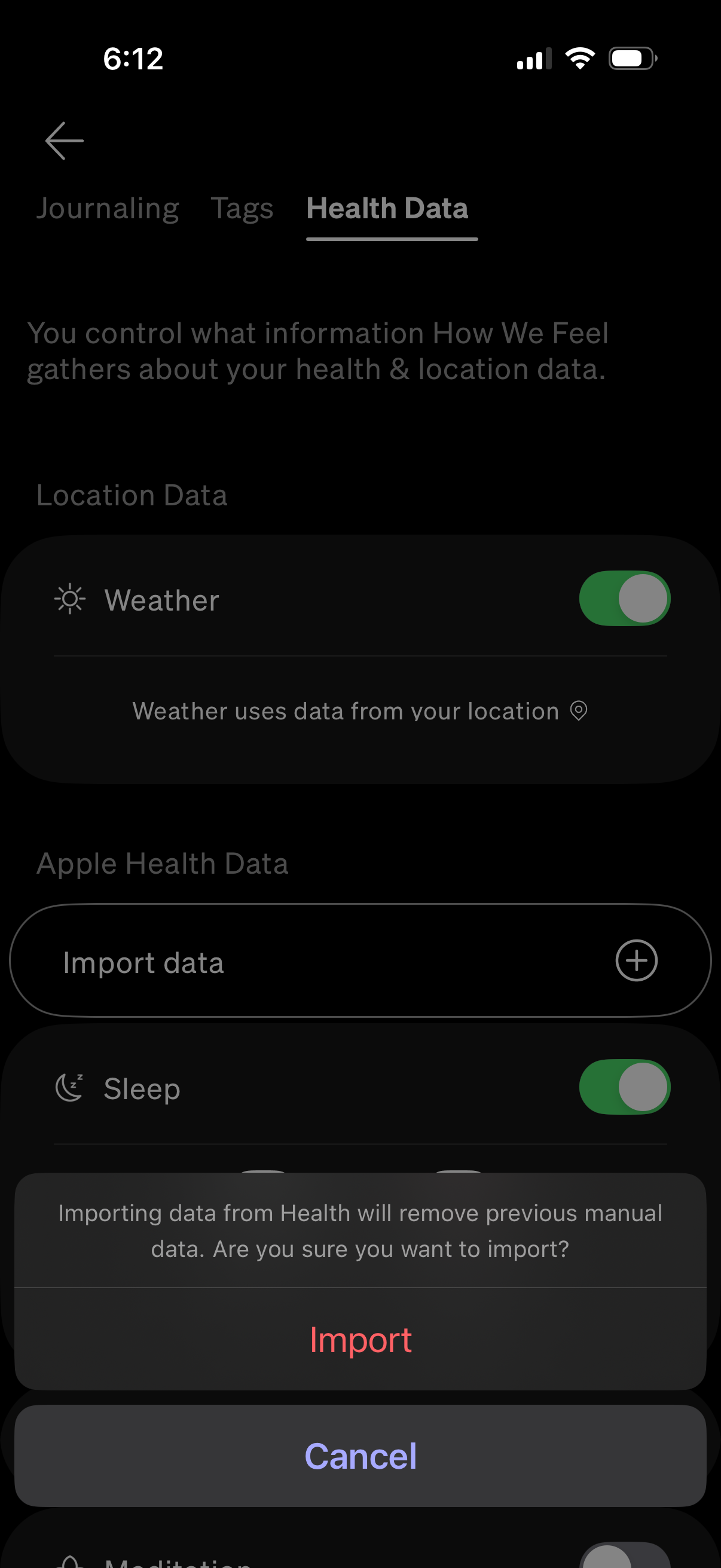Dismiss the dialog with Cancel
The image size is (721, 1568).
click(x=360, y=1456)
